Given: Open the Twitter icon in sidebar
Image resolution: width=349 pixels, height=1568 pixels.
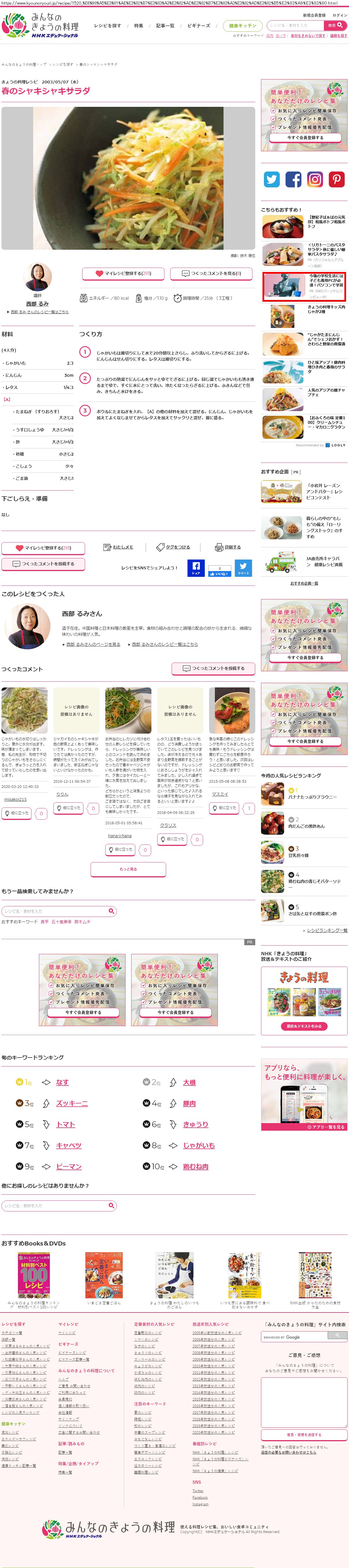Looking at the screenshot, I should pos(272,179).
